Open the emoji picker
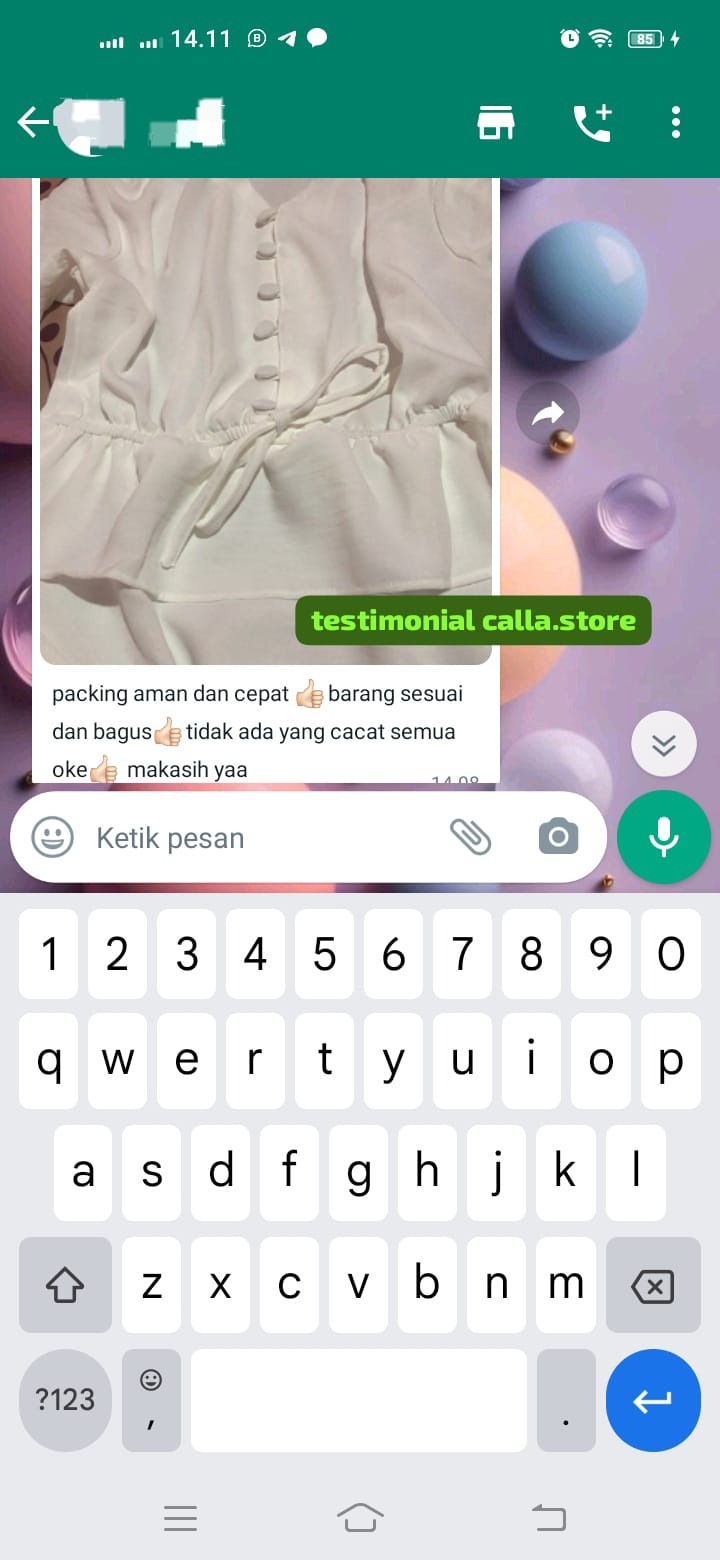The height and width of the screenshot is (1560, 720). point(52,838)
